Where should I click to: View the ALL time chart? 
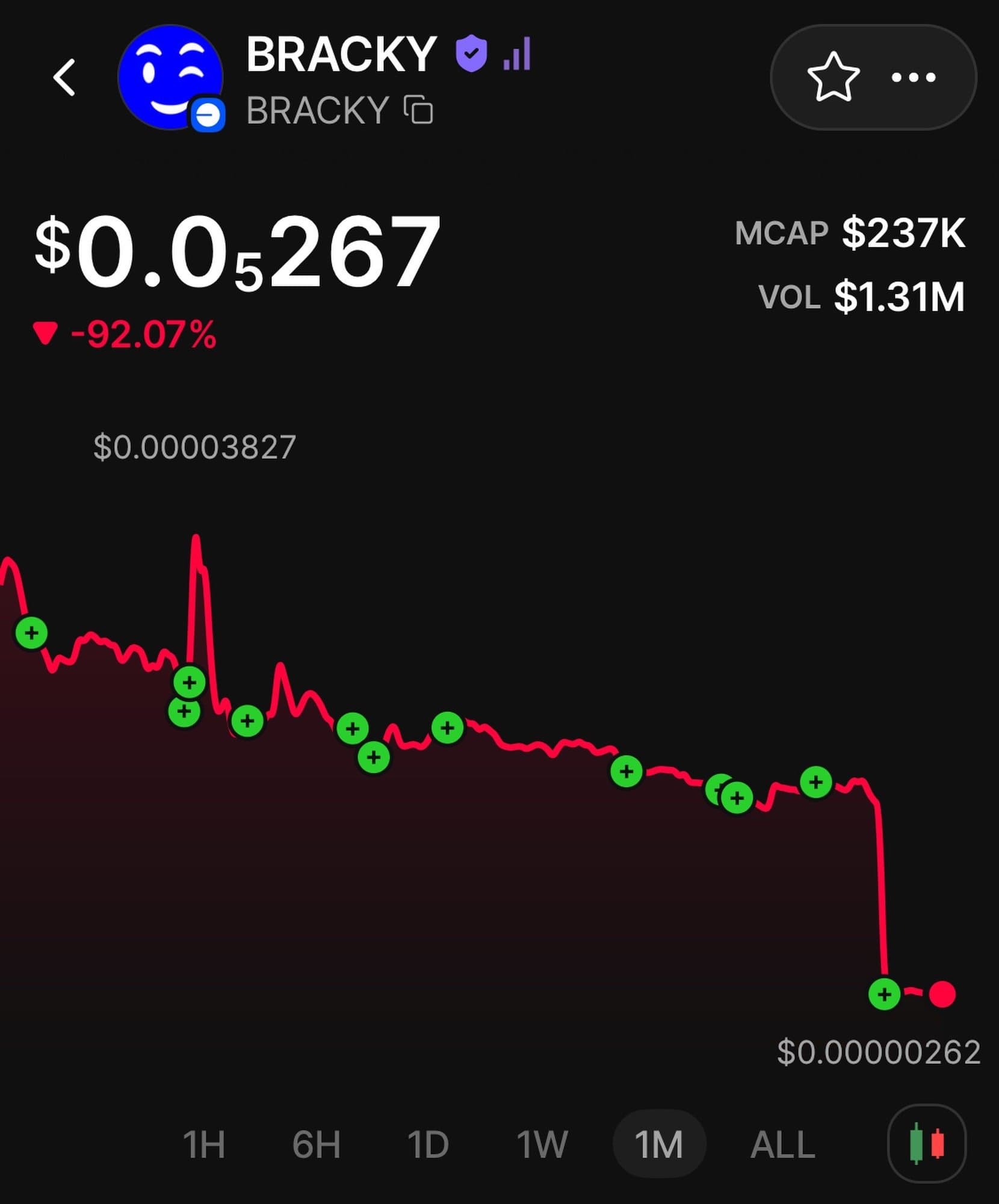782,1145
